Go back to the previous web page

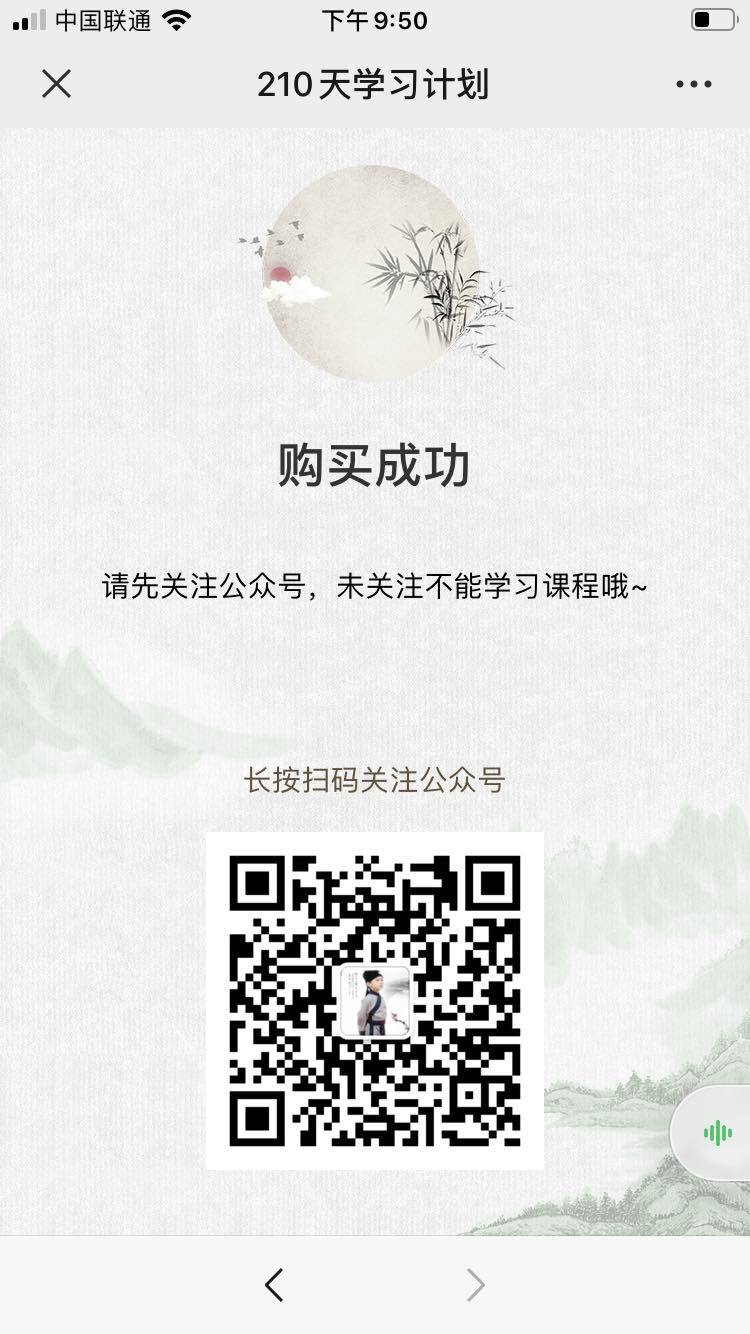[274, 1285]
